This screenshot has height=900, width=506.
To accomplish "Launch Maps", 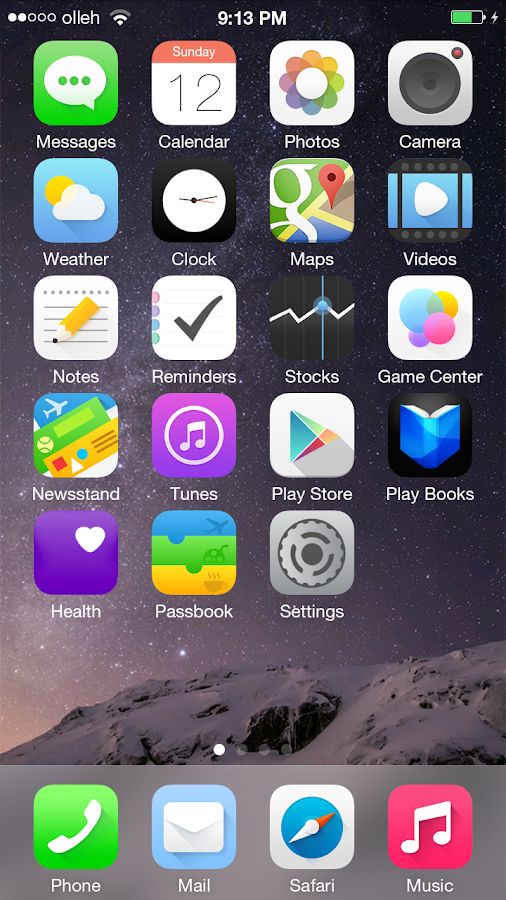I will coord(312,200).
